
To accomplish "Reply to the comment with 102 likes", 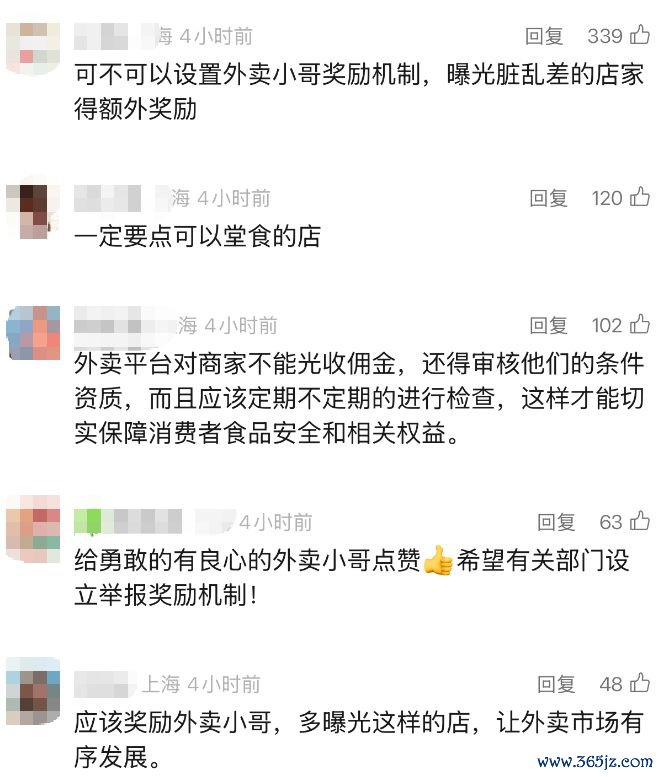I will point(548,325).
